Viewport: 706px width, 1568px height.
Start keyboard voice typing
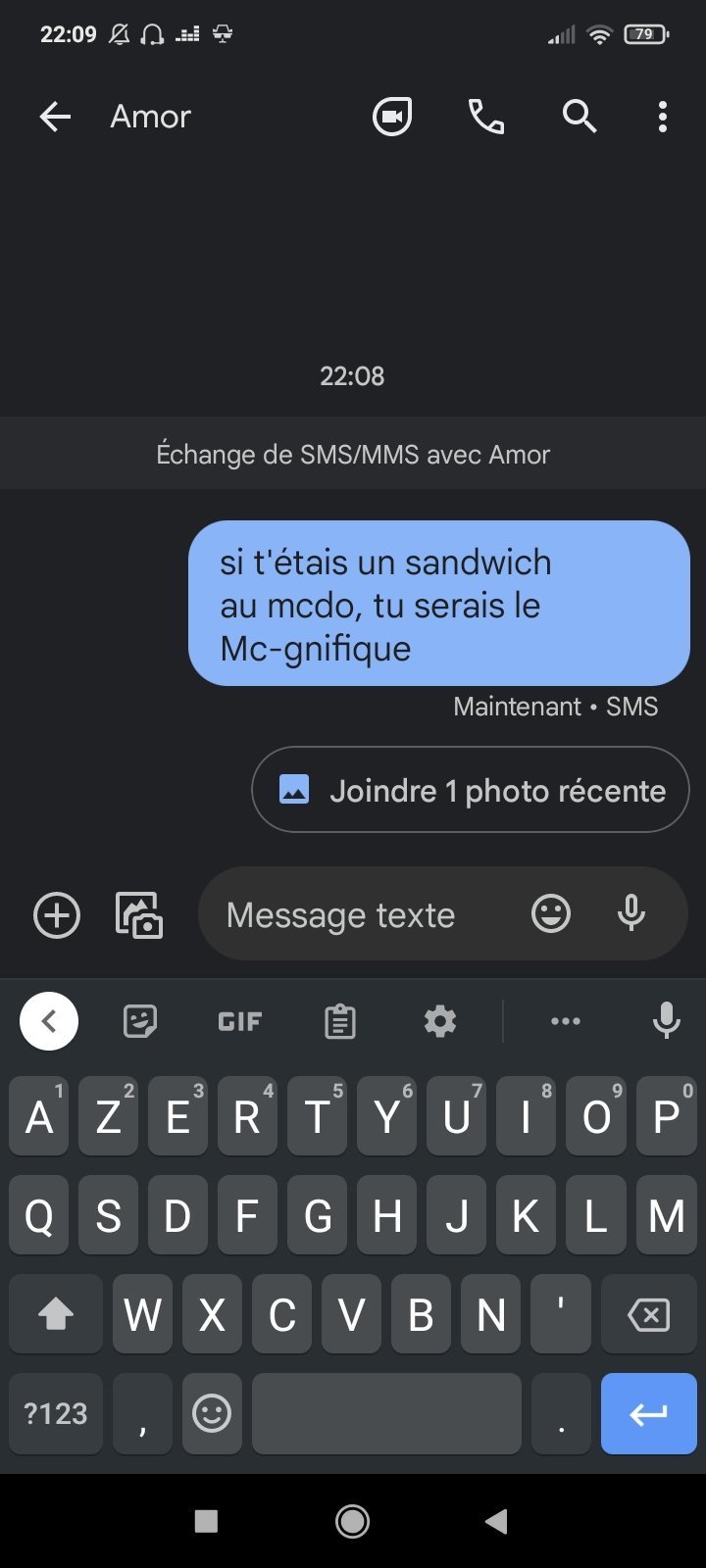point(667,1021)
